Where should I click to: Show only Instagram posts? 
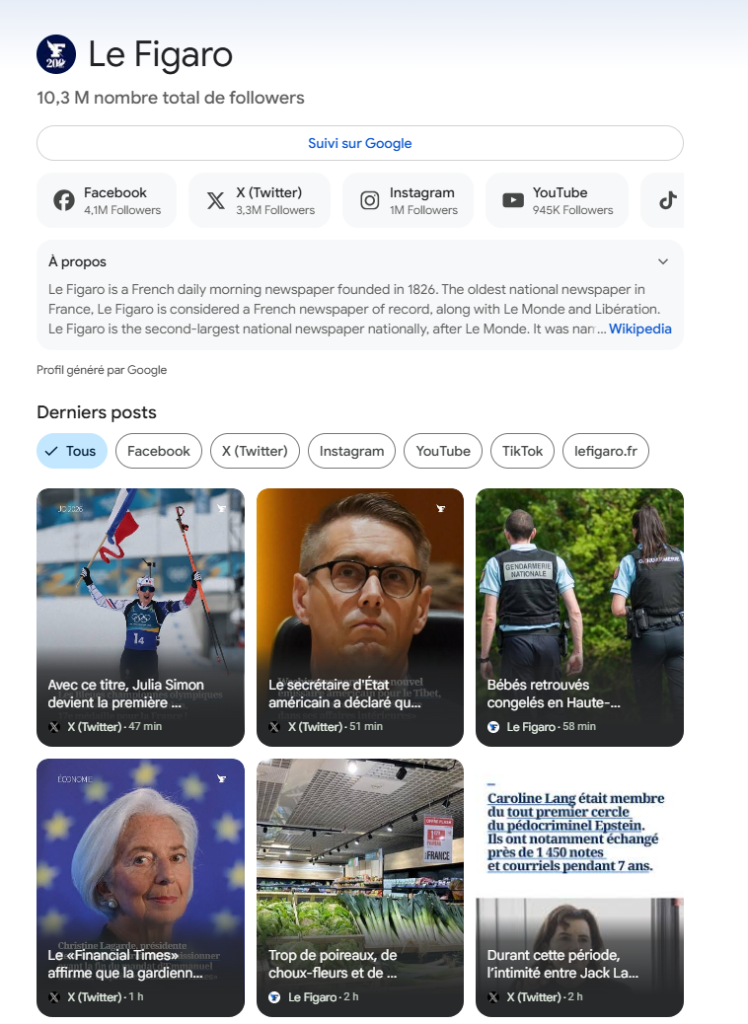click(x=351, y=451)
